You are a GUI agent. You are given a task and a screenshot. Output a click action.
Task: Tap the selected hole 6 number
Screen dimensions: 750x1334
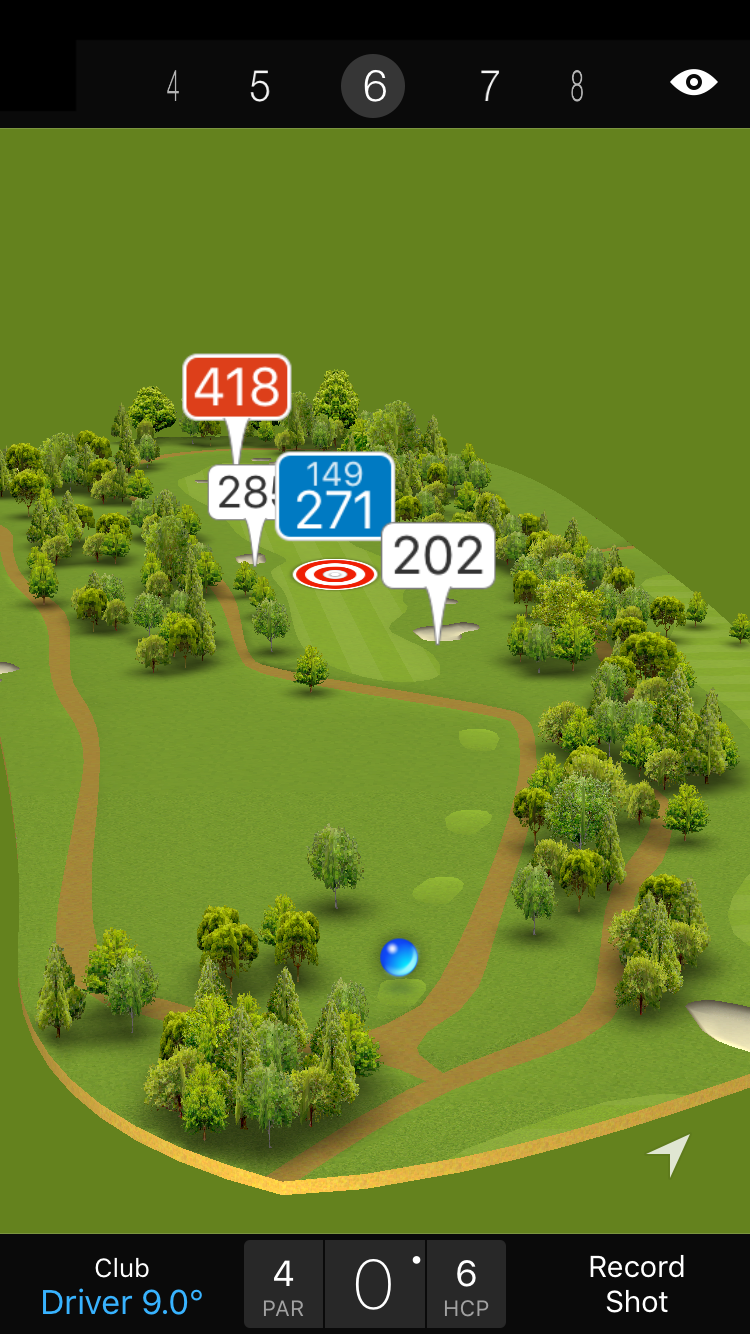pyautogui.click(x=373, y=87)
